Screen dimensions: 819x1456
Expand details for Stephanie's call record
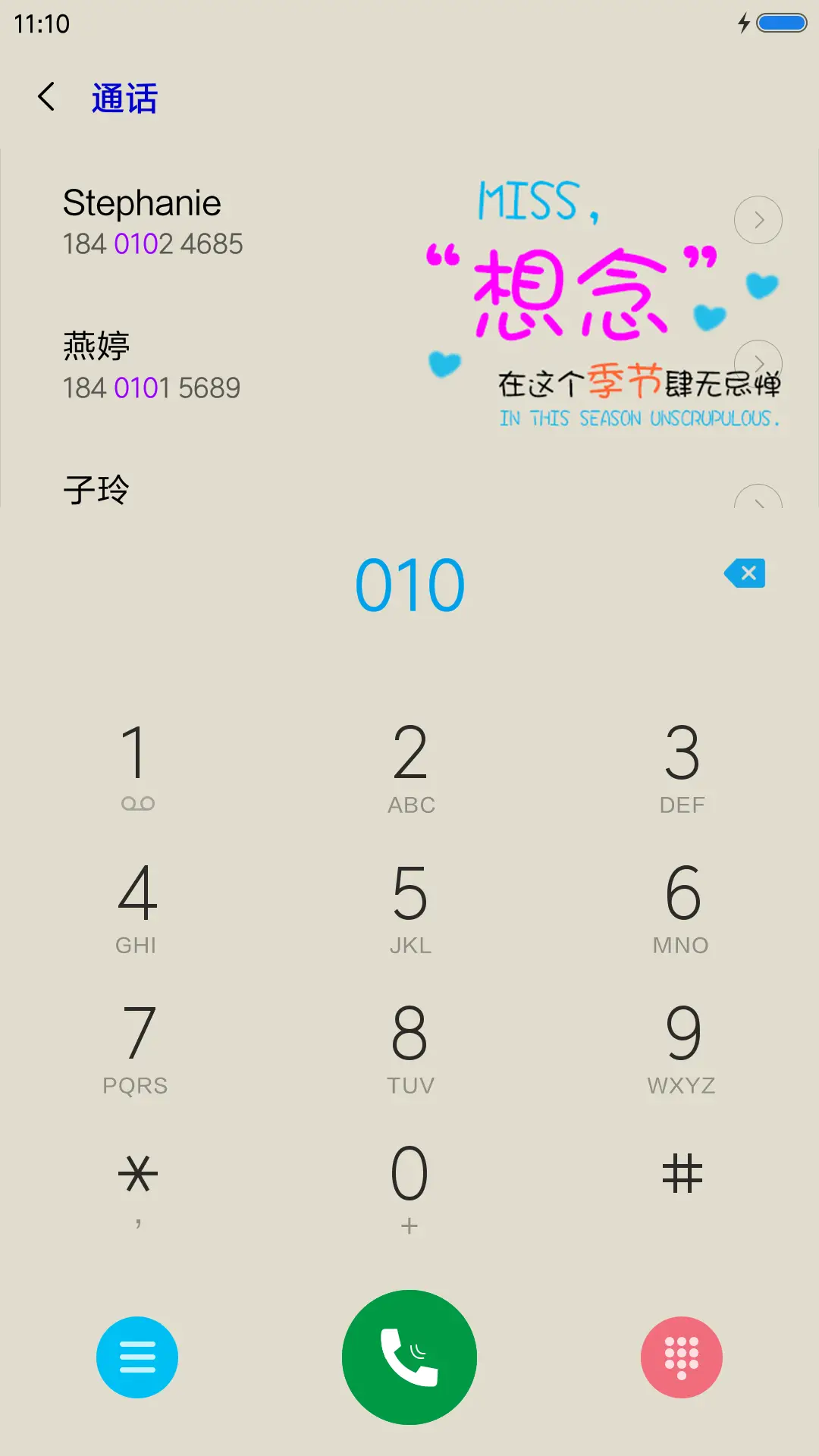click(758, 220)
